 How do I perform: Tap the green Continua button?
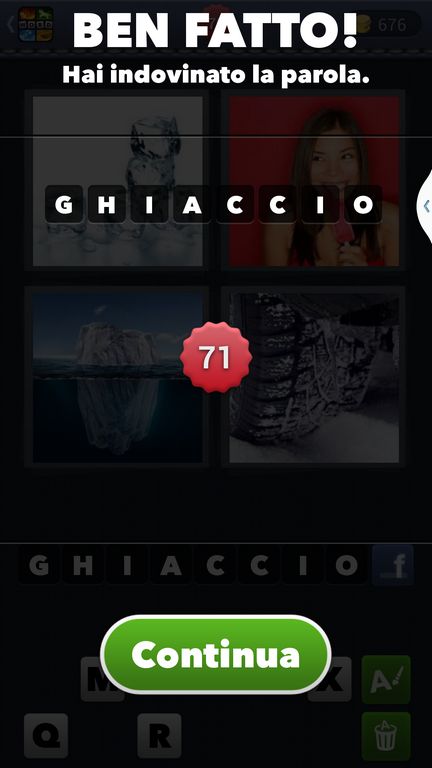point(216,654)
